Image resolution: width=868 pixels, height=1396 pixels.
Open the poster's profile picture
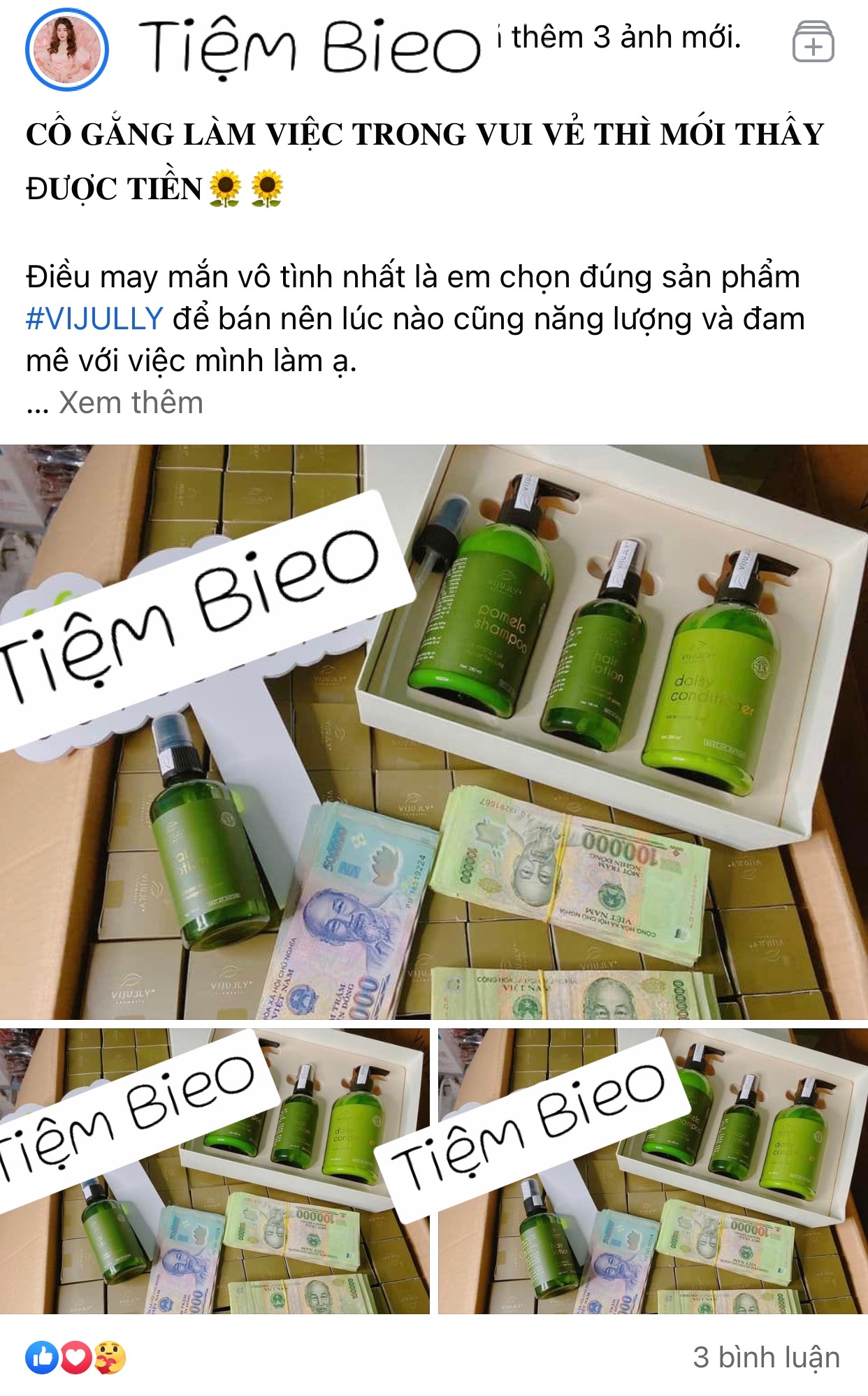pyautogui.click(x=67, y=50)
